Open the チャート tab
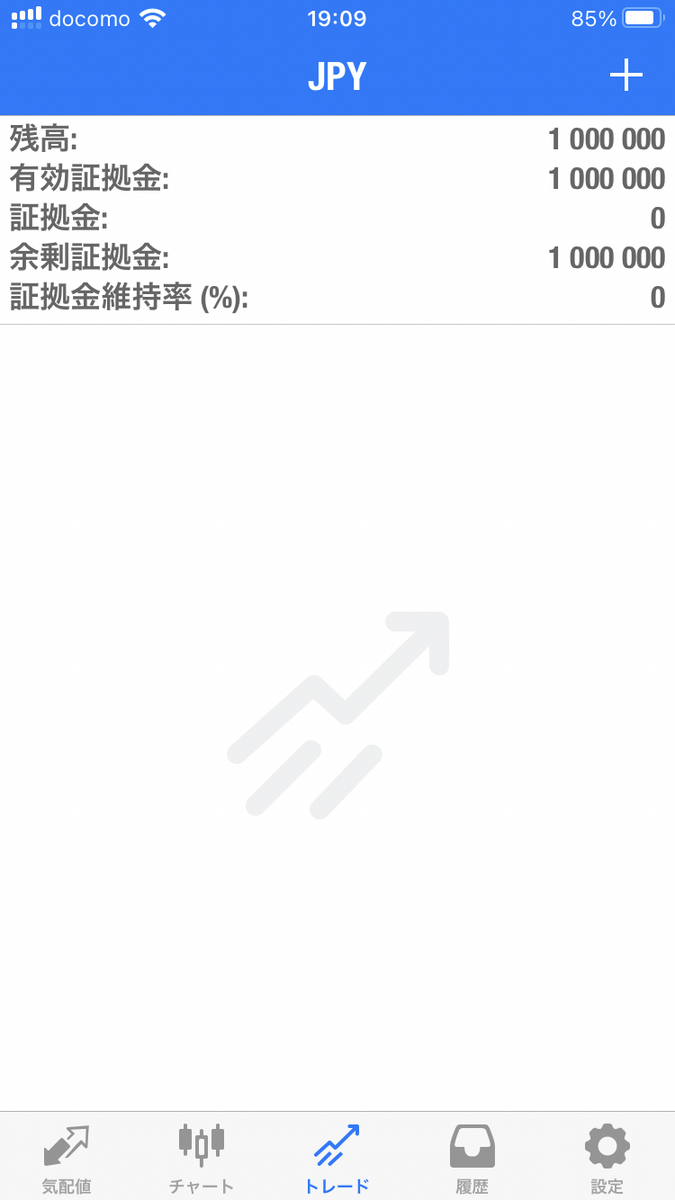675x1200 pixels. pos(202,1158)
